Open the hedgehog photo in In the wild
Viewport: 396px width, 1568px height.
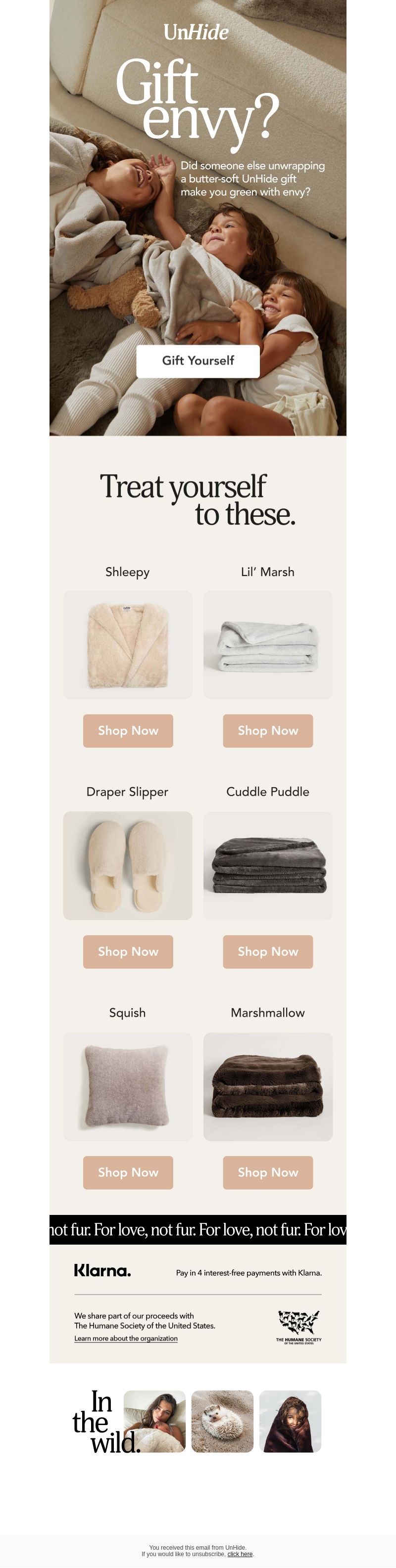tap(222, 1421)
